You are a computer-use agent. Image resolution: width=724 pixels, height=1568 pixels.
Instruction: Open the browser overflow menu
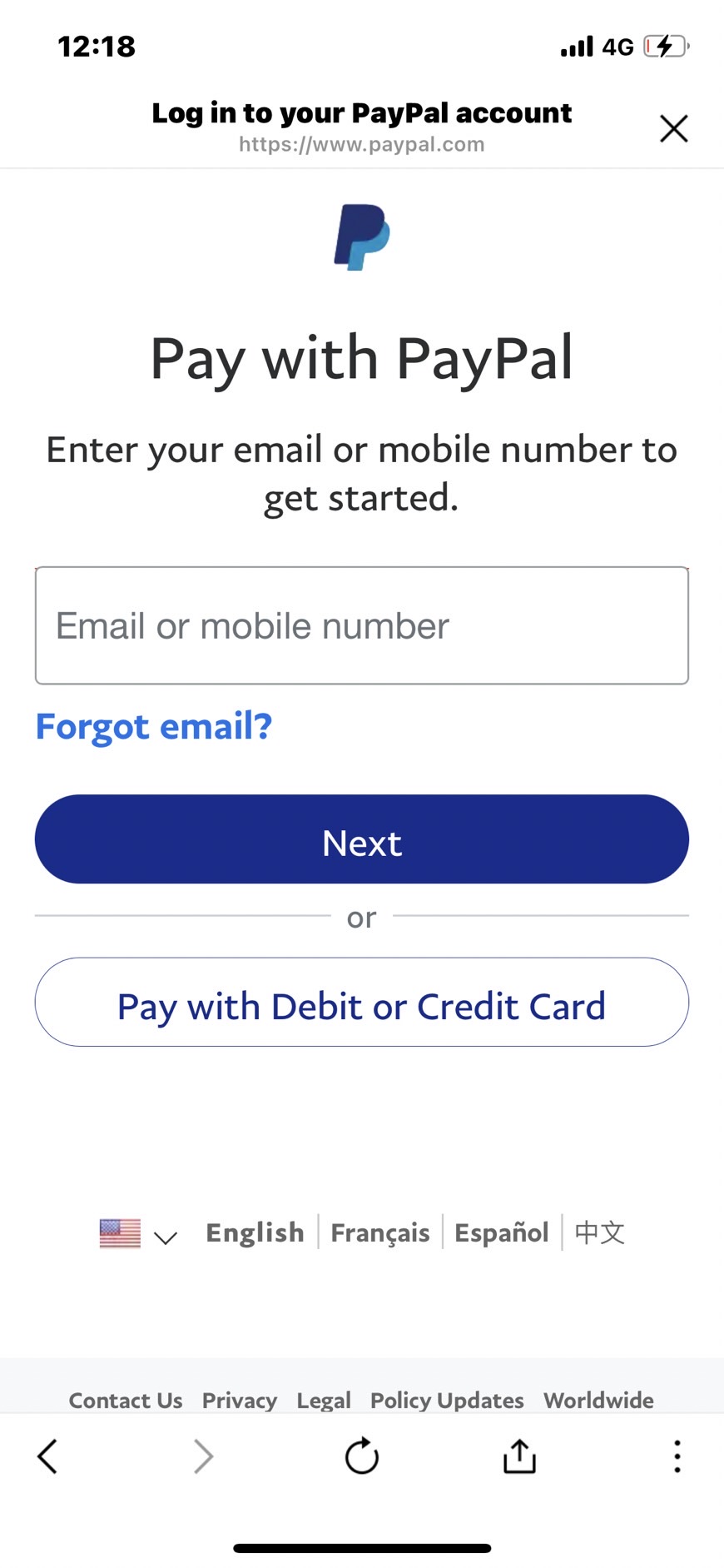coord(677,1456)
